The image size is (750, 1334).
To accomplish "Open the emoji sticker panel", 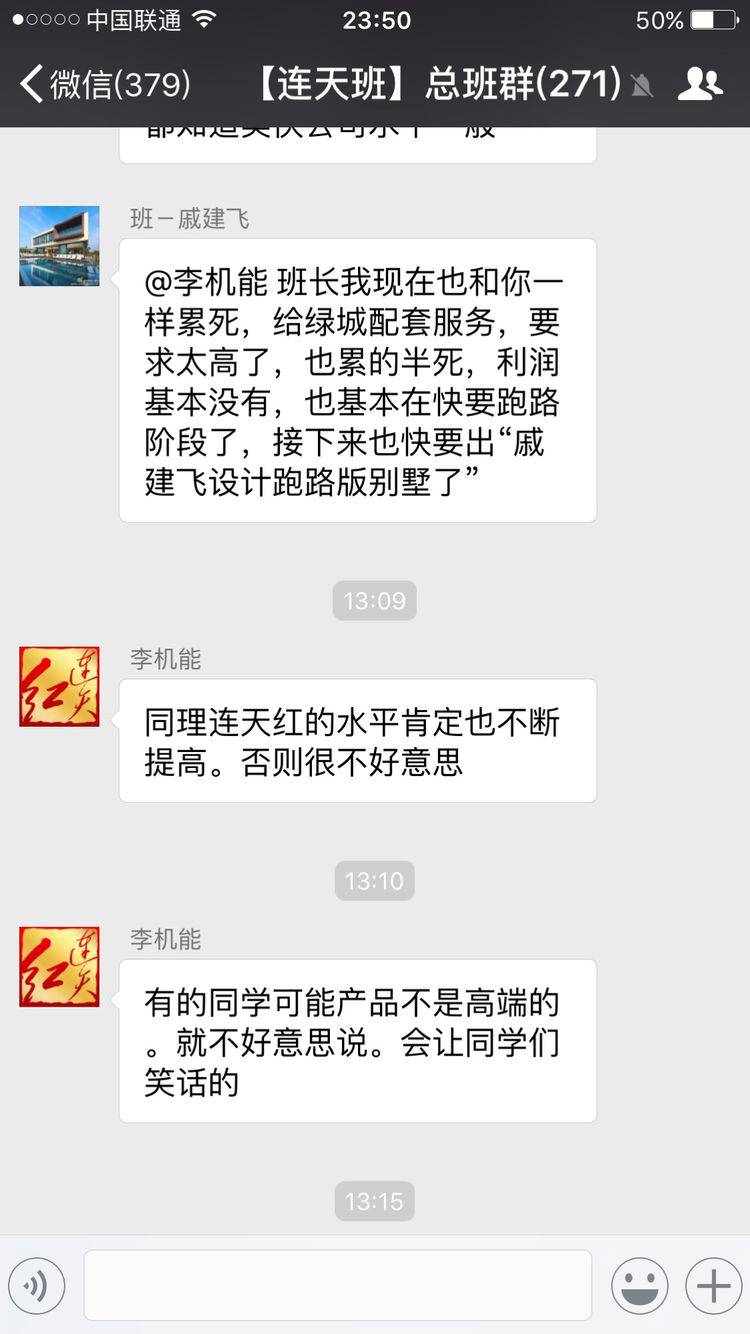I will tap(639, 1285).
